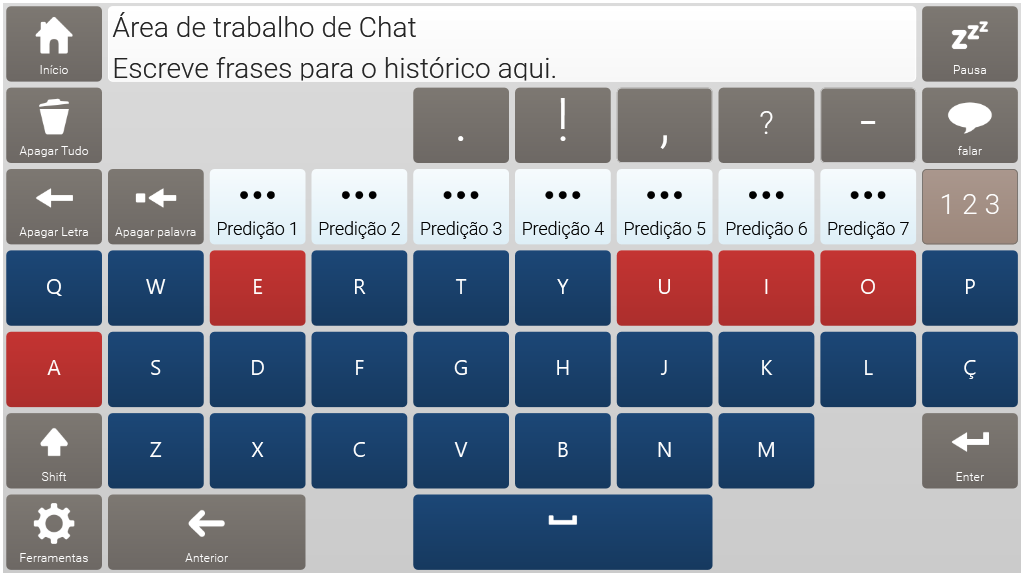Choose the Predição 4 suggestion
Screen dimensions: 1024x576
(563, 207)
